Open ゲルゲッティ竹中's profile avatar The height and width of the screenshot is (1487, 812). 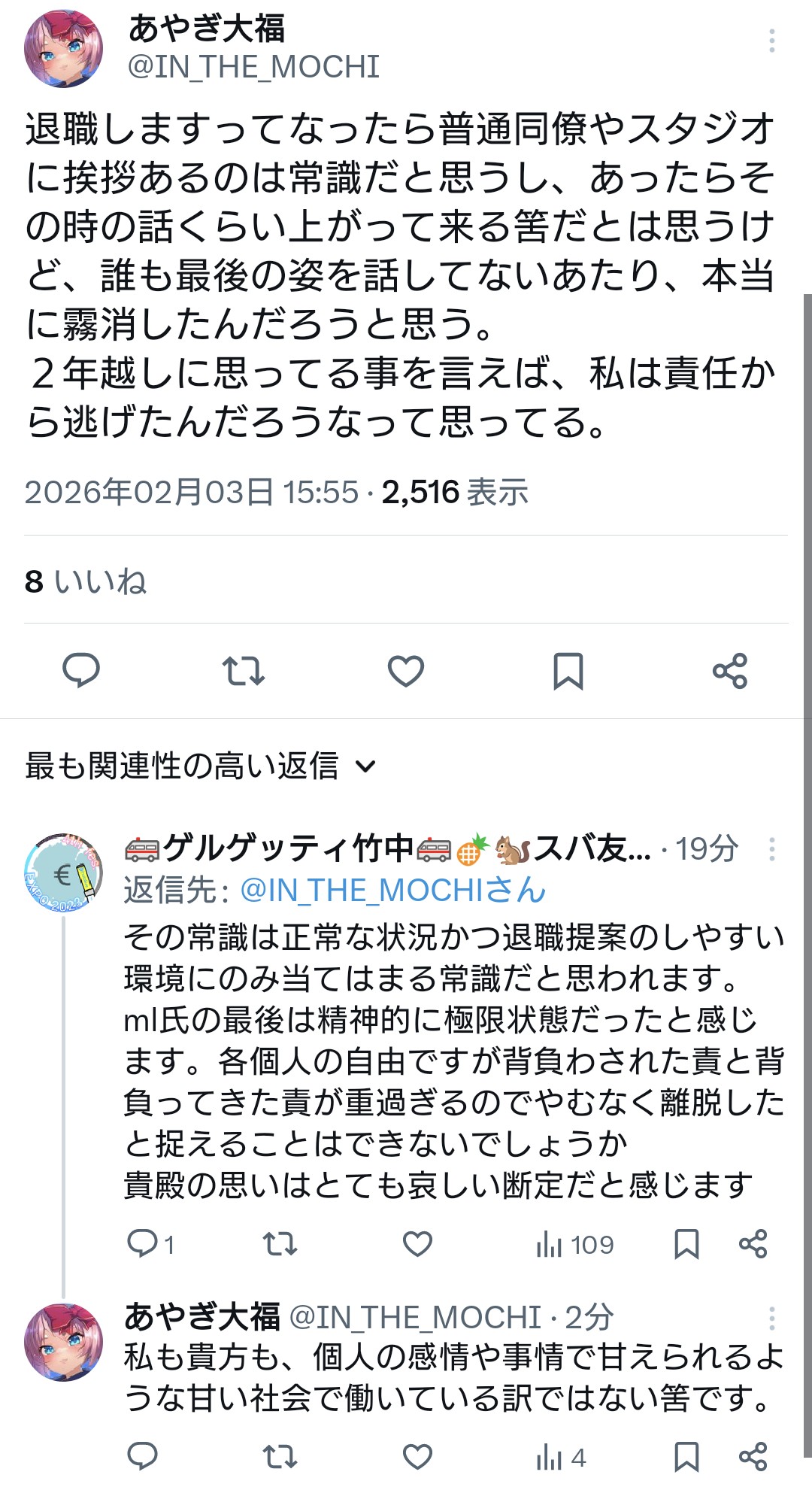[x=63, y=872]
